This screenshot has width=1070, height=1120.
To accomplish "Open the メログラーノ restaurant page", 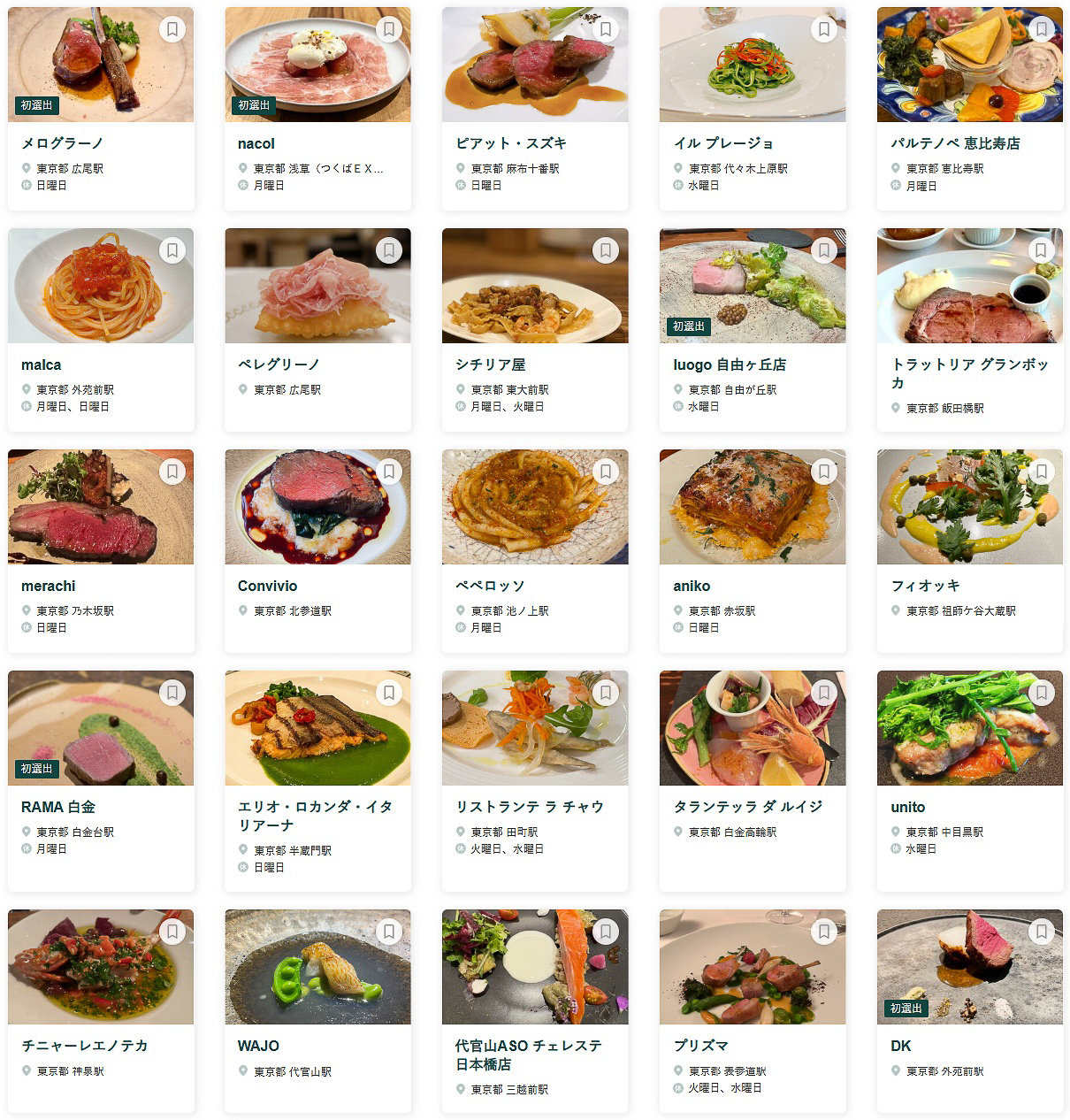I will tap(63, 143).
